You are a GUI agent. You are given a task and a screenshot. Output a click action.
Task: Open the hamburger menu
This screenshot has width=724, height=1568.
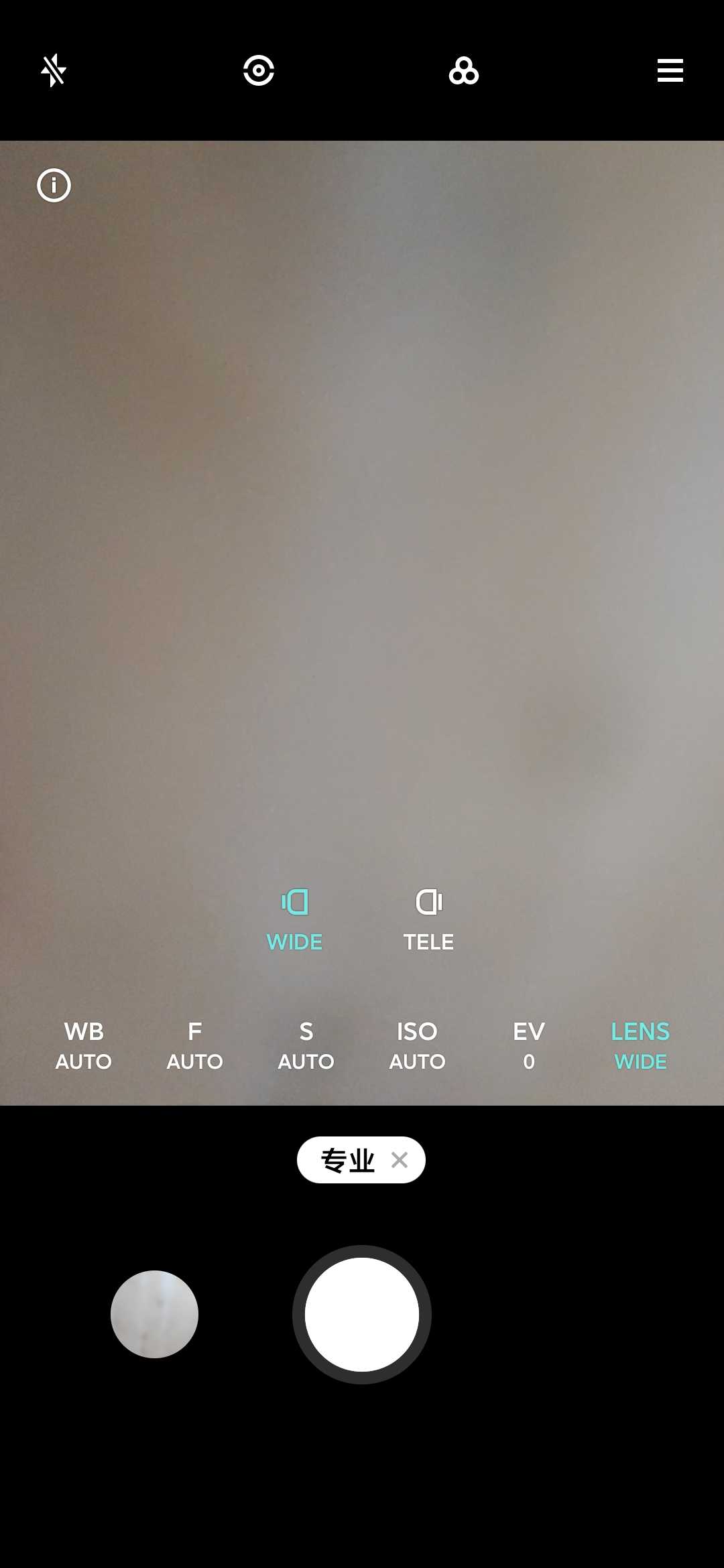pyautogui.click(x=670, y=70)
